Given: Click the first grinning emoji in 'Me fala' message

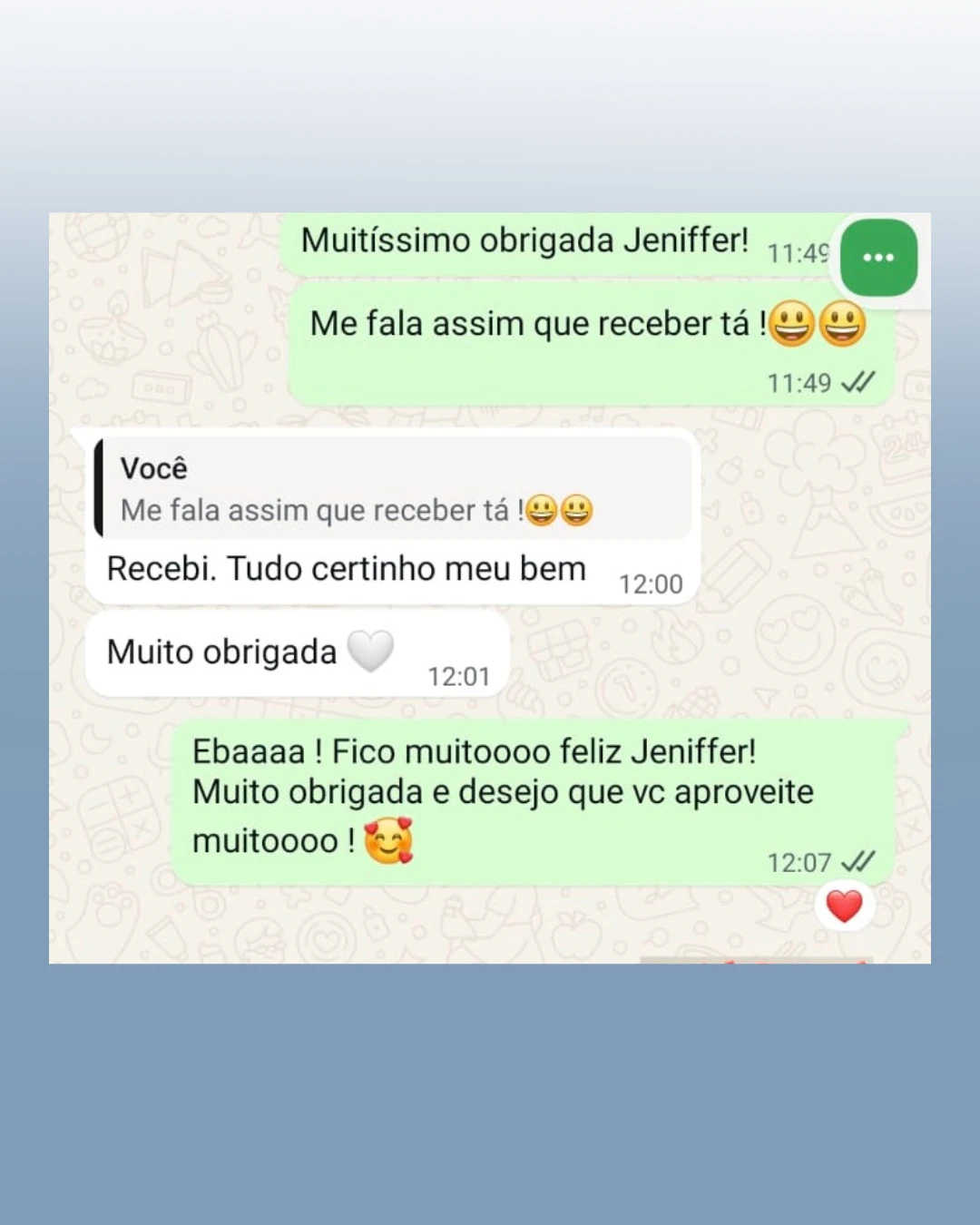Looking at the screenshot, I should (x=791, y=325).
